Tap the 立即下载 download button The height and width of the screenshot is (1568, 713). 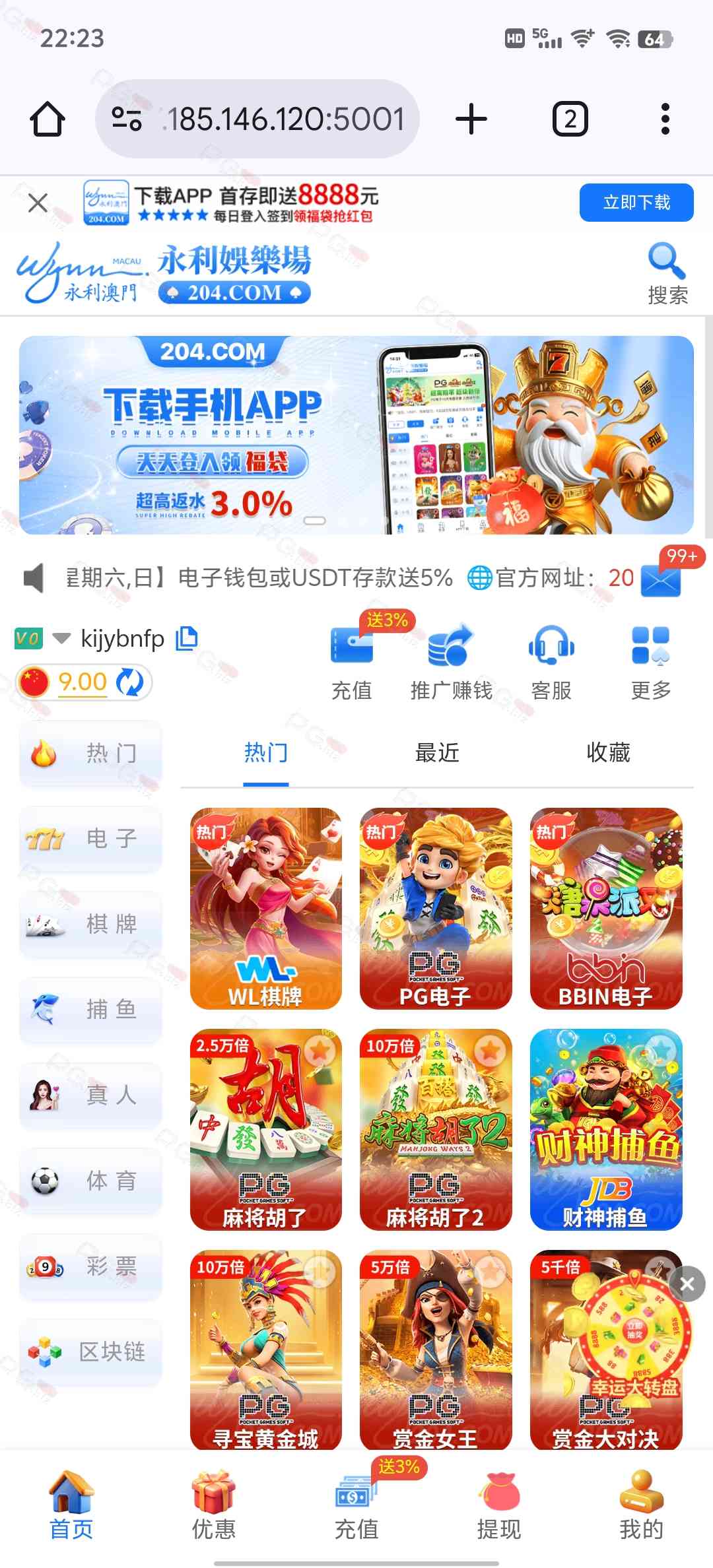click(x=636, y=203)
